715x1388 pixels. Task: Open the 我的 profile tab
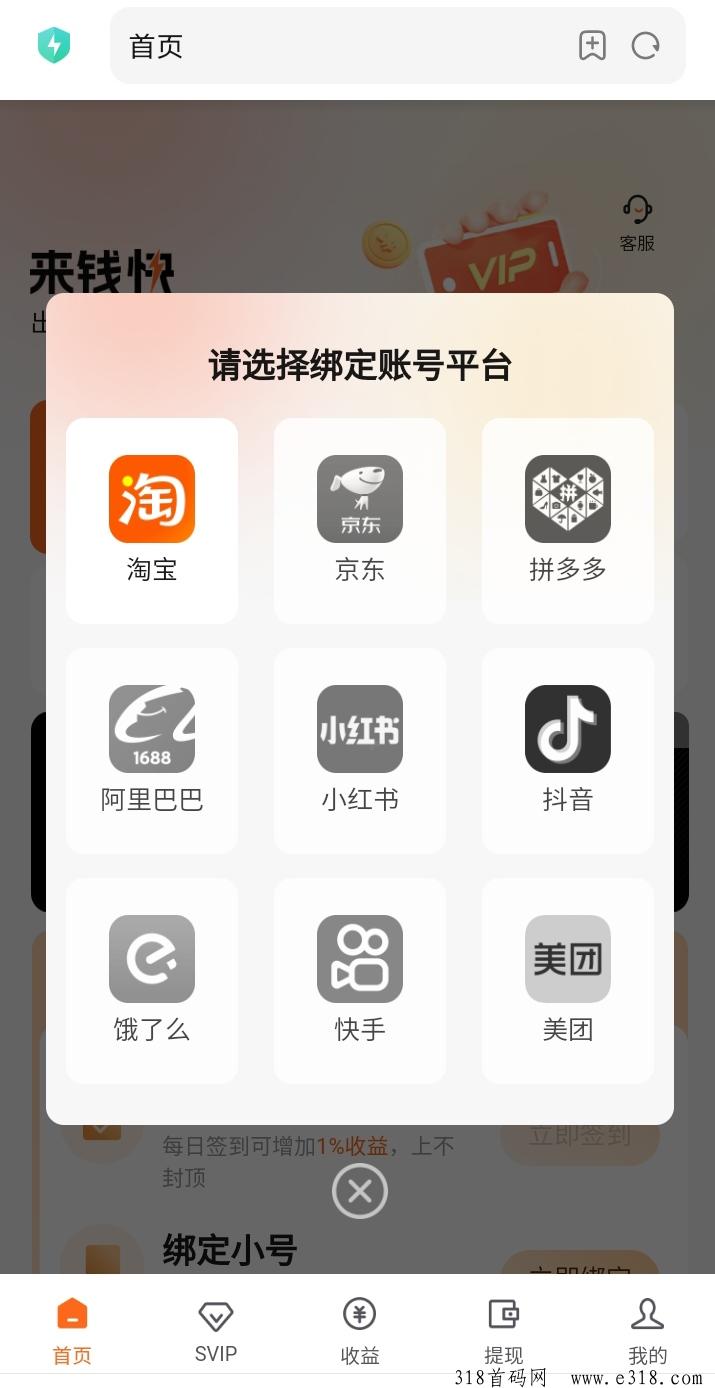pos(647,1333)
